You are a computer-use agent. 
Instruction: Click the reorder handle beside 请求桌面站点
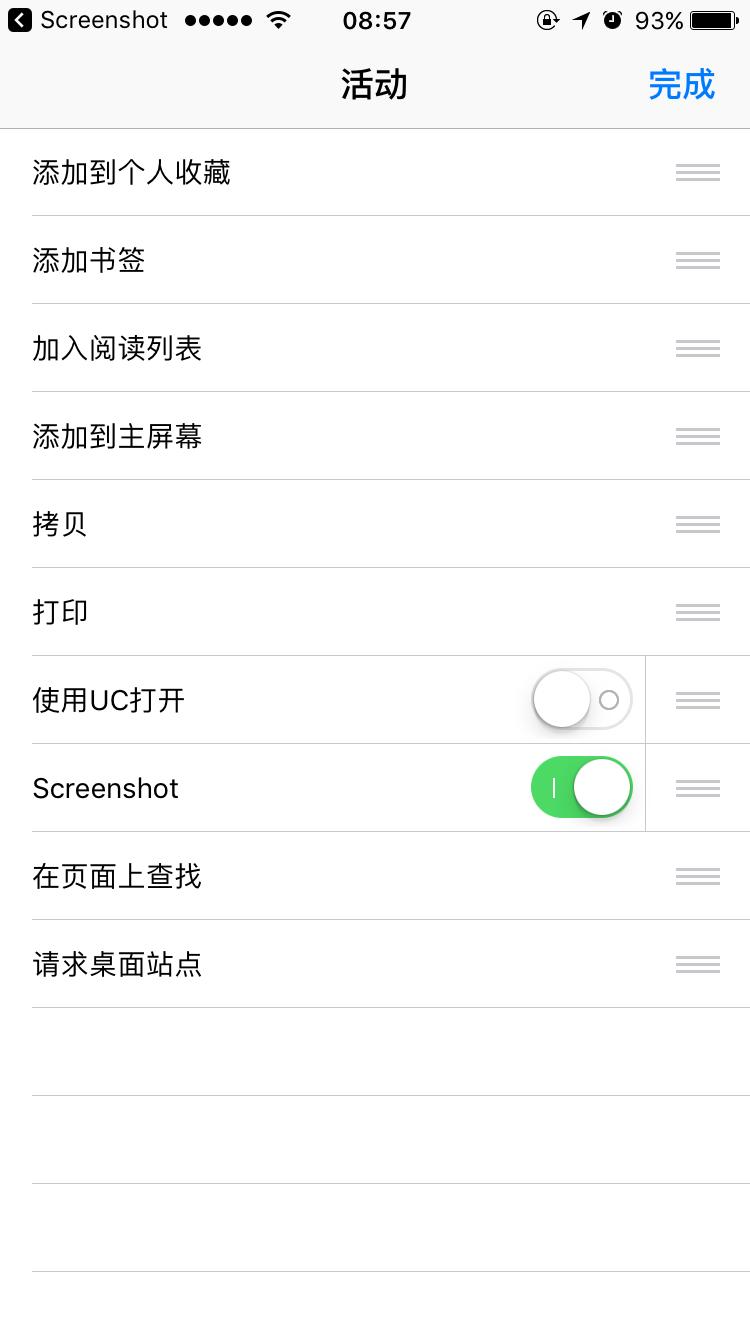point(697,964)
